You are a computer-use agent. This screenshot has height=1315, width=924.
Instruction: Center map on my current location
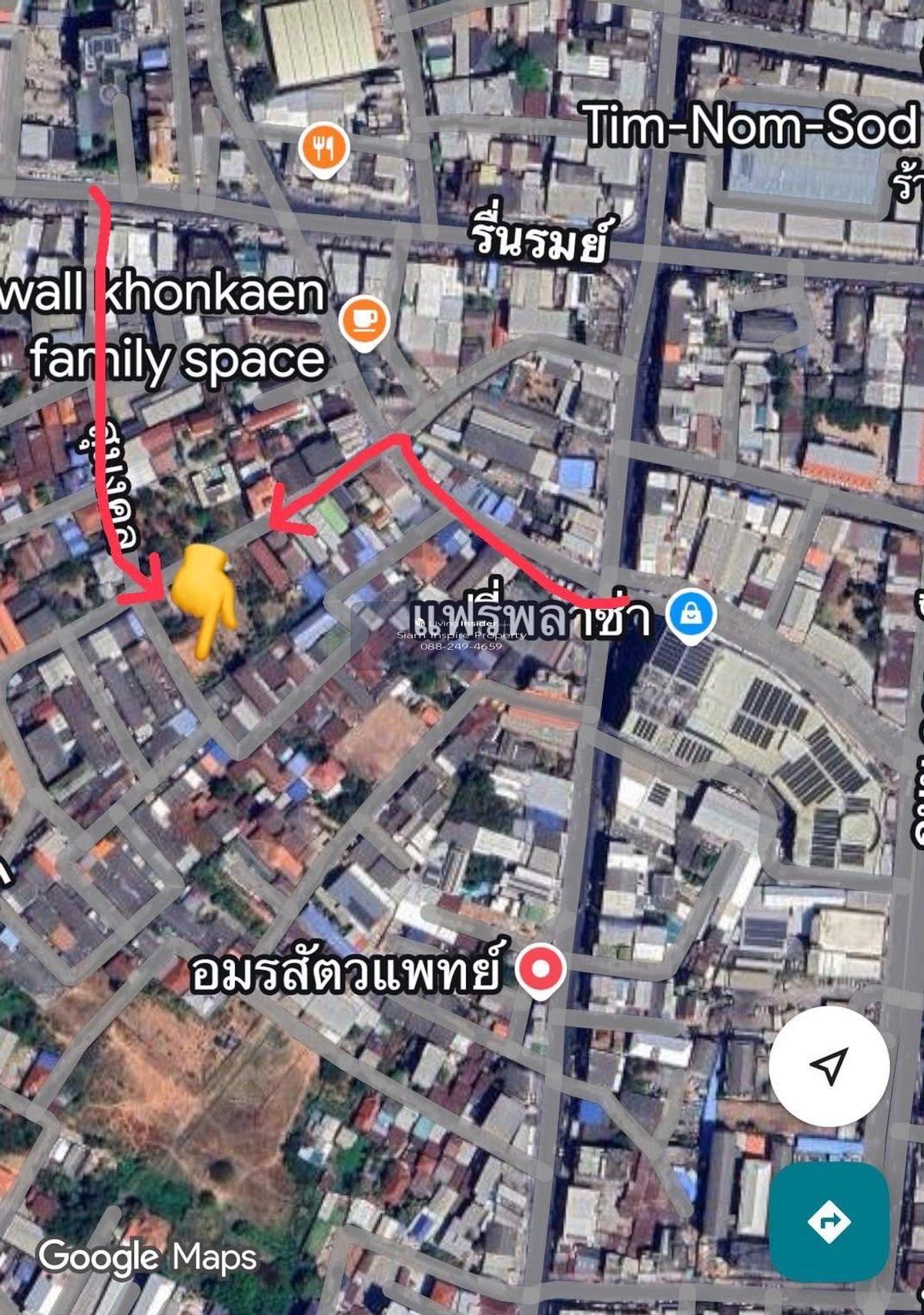coord(829,1066)
